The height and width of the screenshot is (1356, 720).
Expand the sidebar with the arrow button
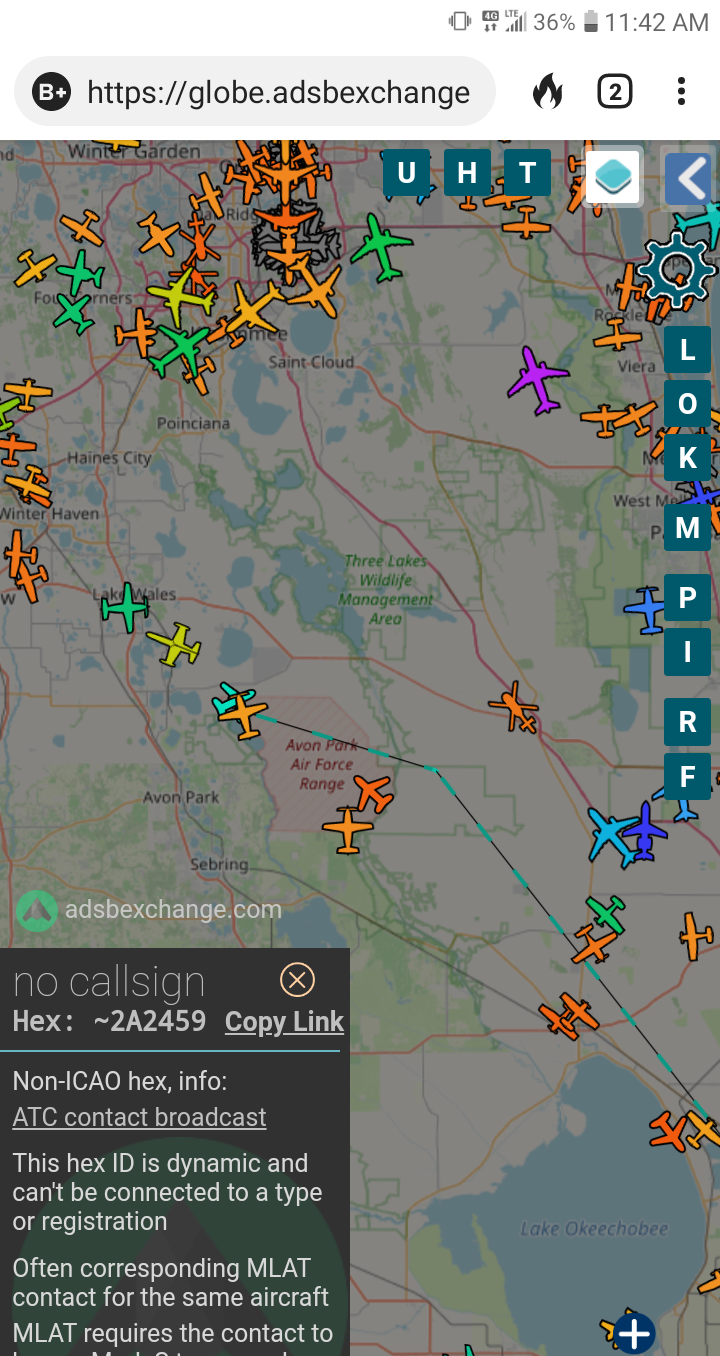pyautogui.click(x=689, y=179)
